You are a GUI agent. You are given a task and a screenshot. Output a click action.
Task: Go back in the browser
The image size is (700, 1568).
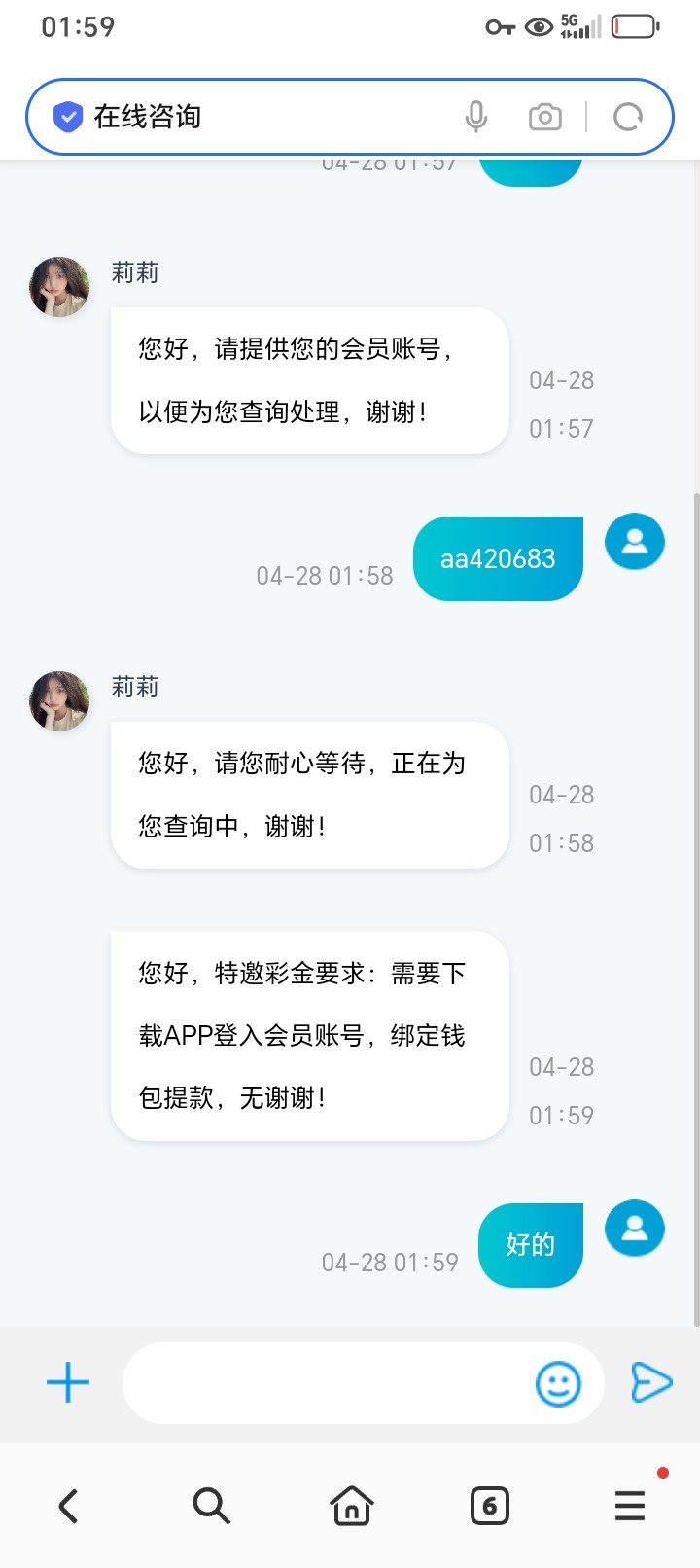coord(68,1506)
